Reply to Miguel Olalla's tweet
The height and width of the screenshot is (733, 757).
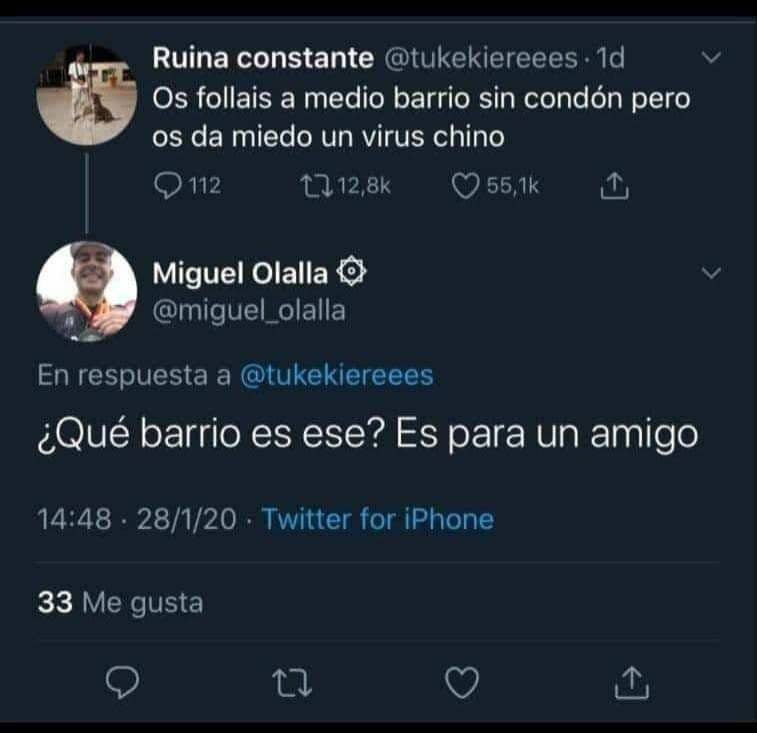tap(122, 683)
